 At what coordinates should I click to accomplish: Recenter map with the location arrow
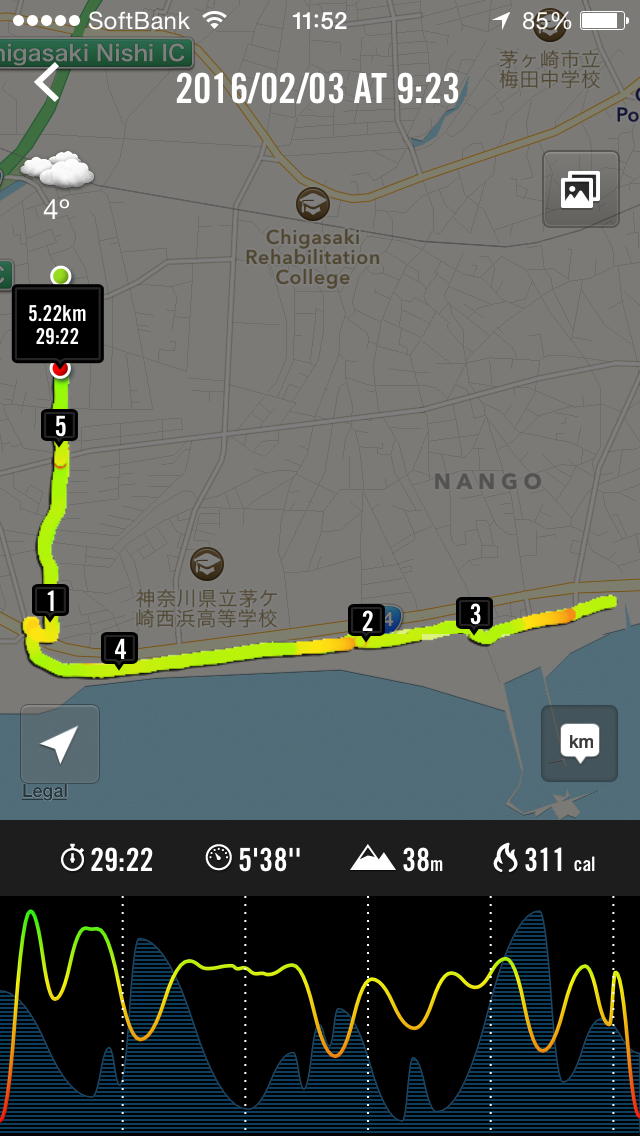click(60, 744)
